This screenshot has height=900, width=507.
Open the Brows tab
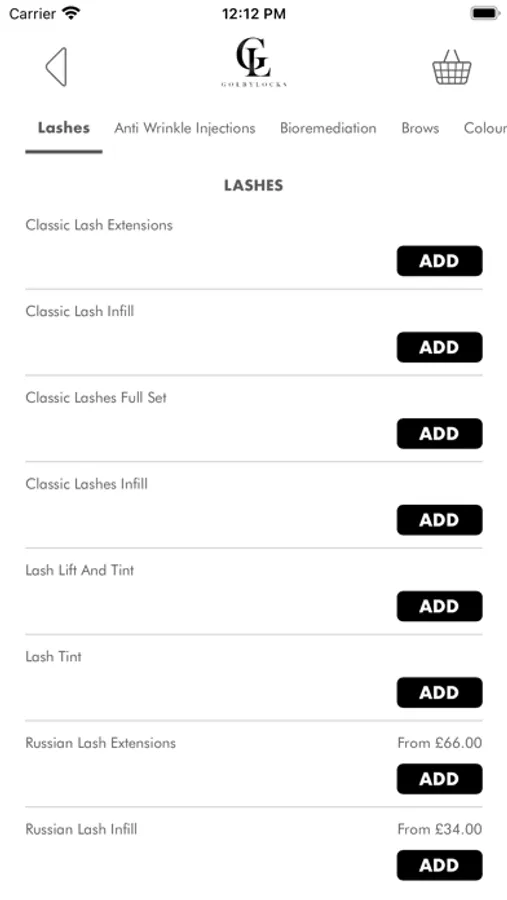(420, 128)
